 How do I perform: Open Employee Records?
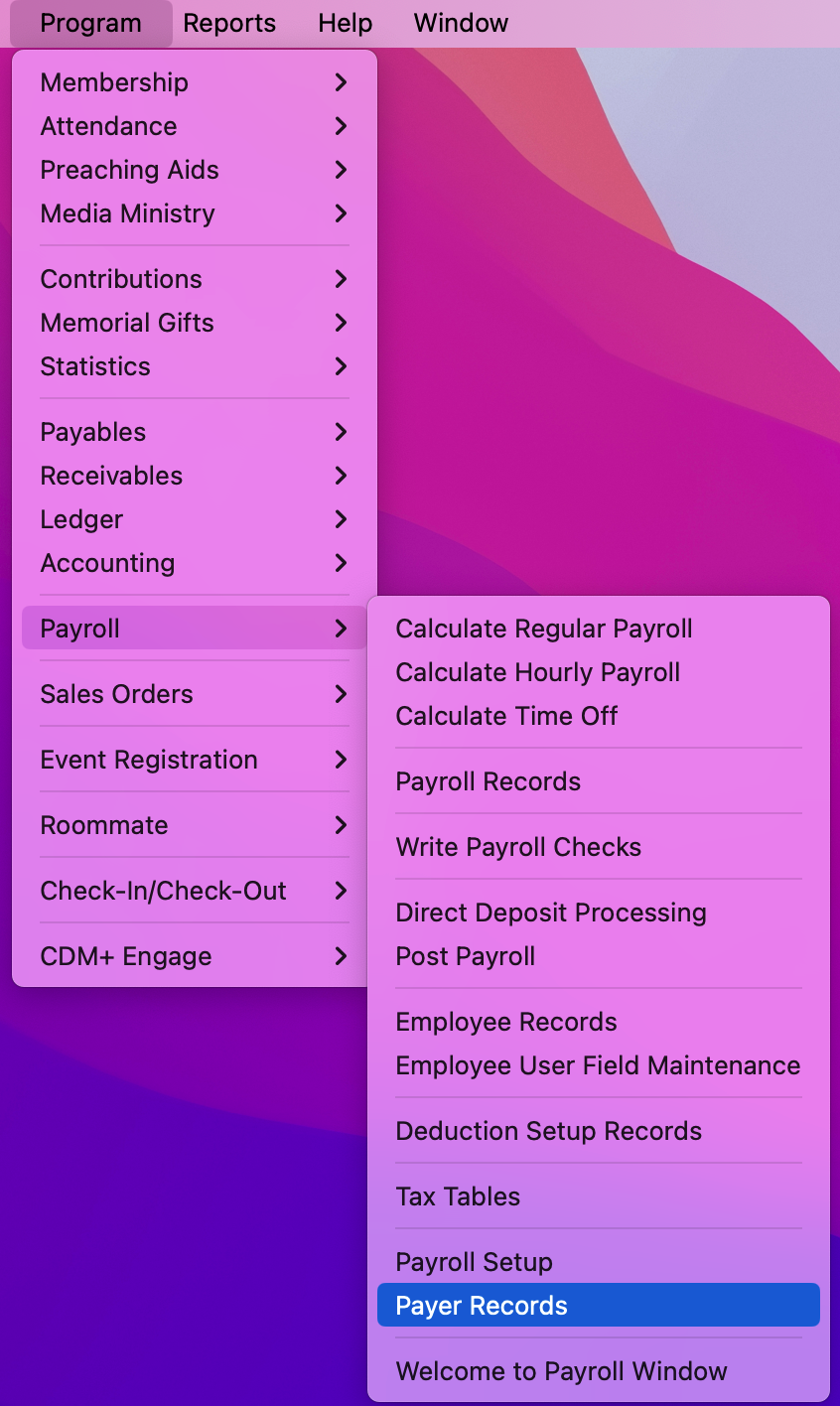pyautogui.click(x=506, y=1022)
